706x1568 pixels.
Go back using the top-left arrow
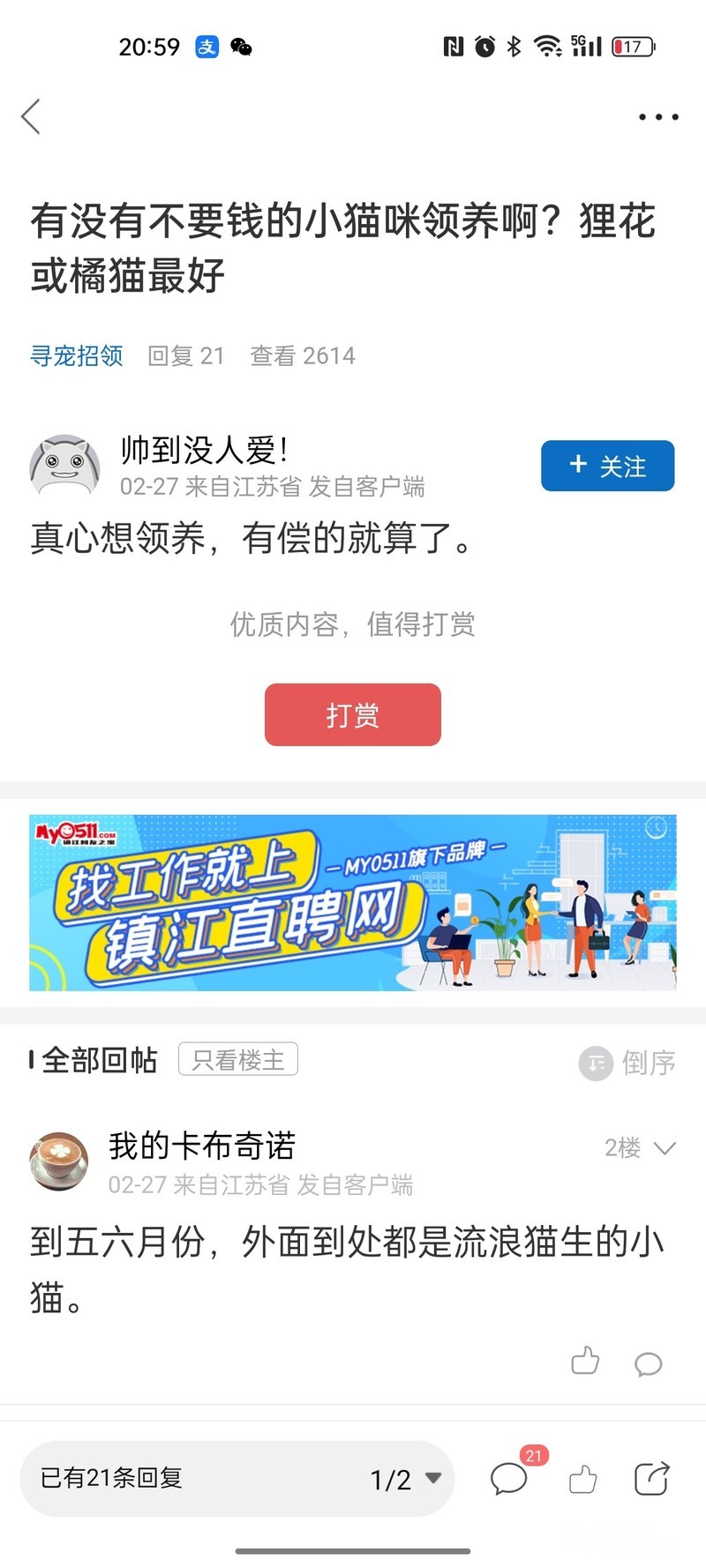tap(31, 116)
